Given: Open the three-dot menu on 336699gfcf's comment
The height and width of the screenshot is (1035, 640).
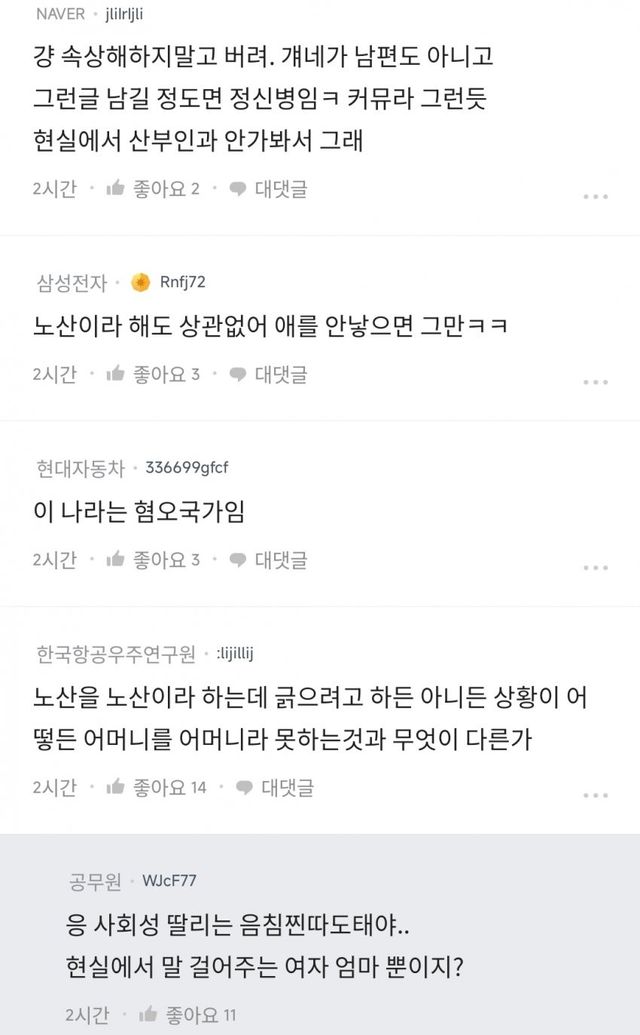Looking at the screenshot, I should [596, 567].
